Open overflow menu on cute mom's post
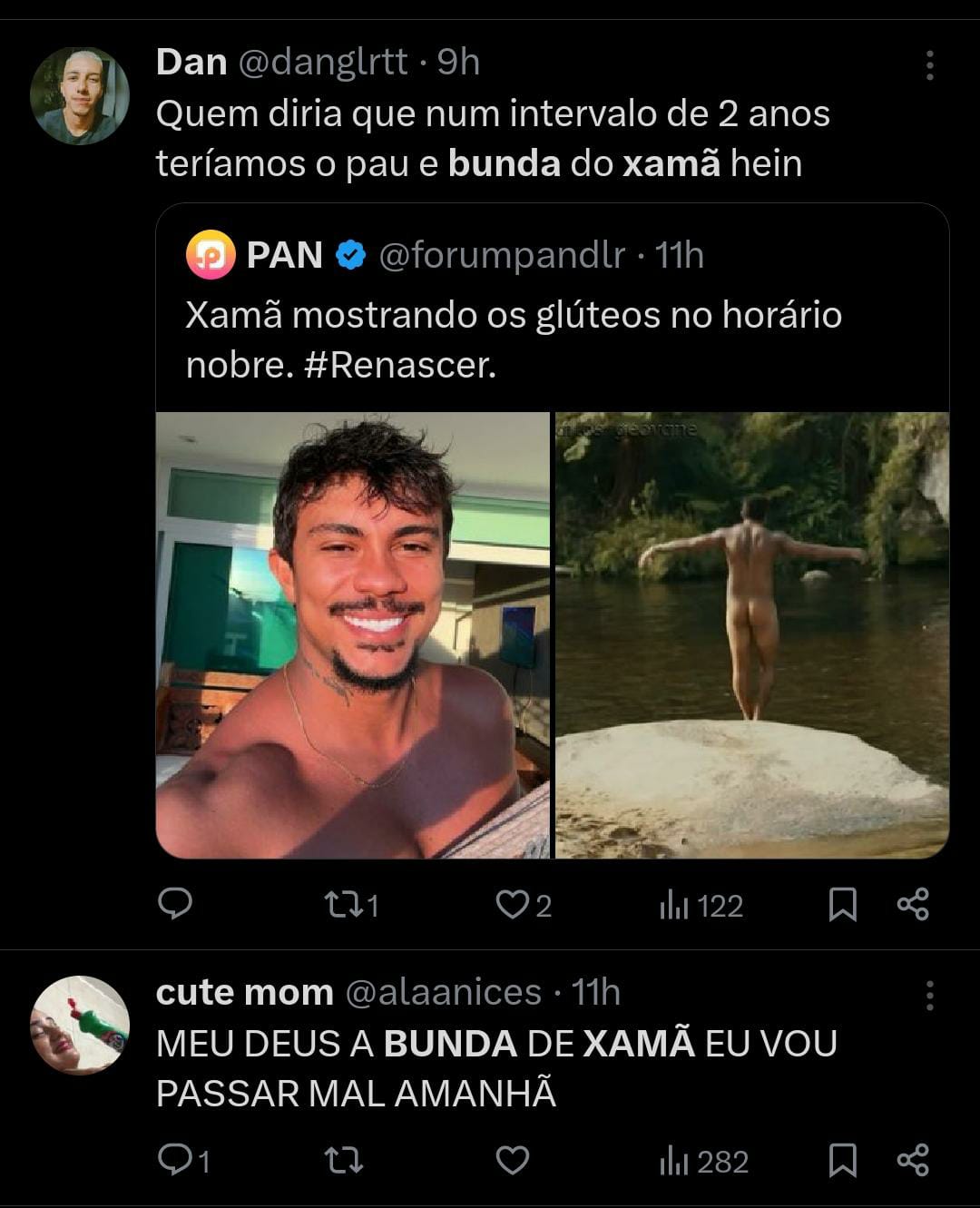Image resolution: width=980 pixels, height=1208 pixels. tap(929, 996)
